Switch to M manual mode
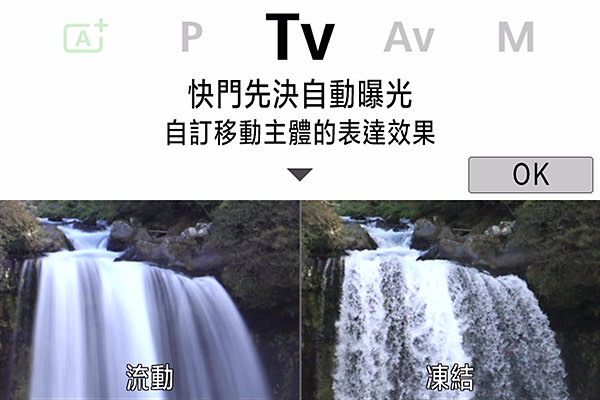 [x=516, y=37]
